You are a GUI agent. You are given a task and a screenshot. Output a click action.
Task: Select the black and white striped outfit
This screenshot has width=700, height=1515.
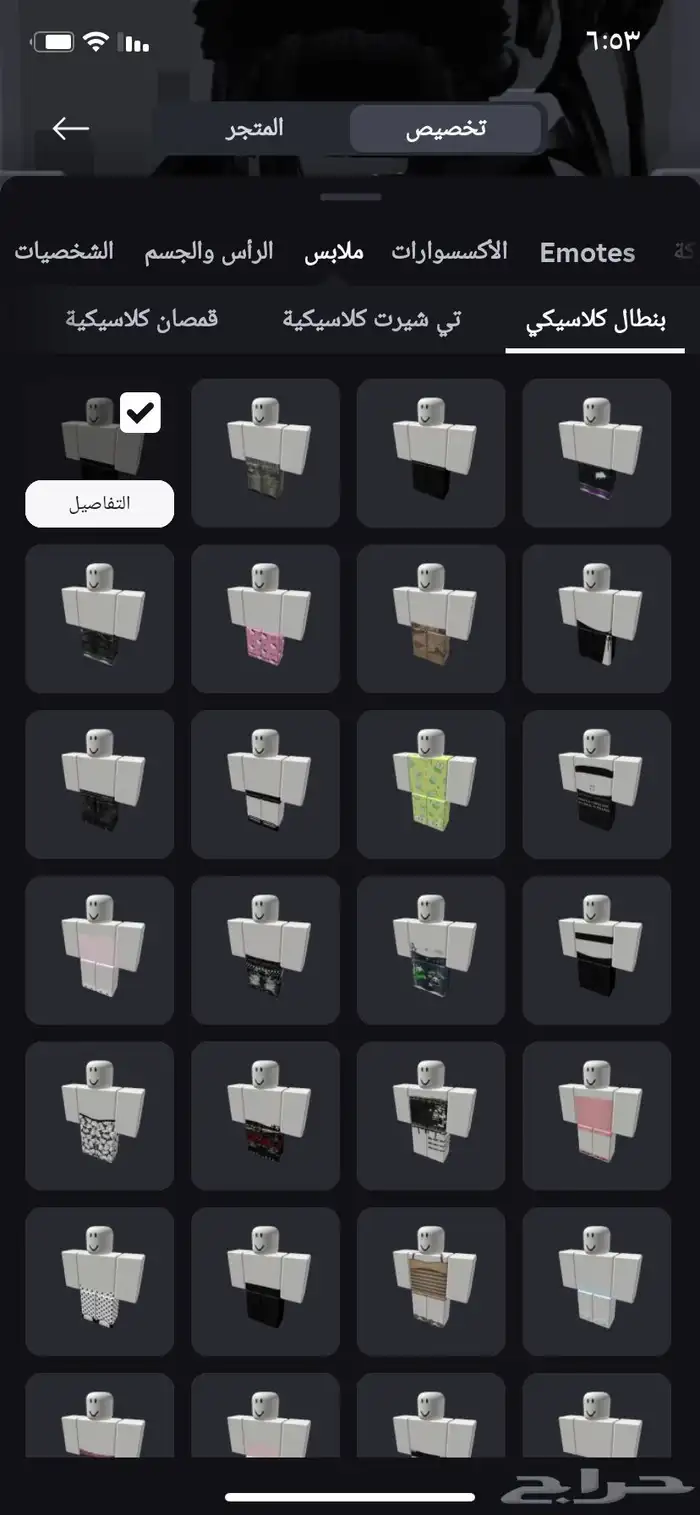pyautogui.click(x=597, y=950)
